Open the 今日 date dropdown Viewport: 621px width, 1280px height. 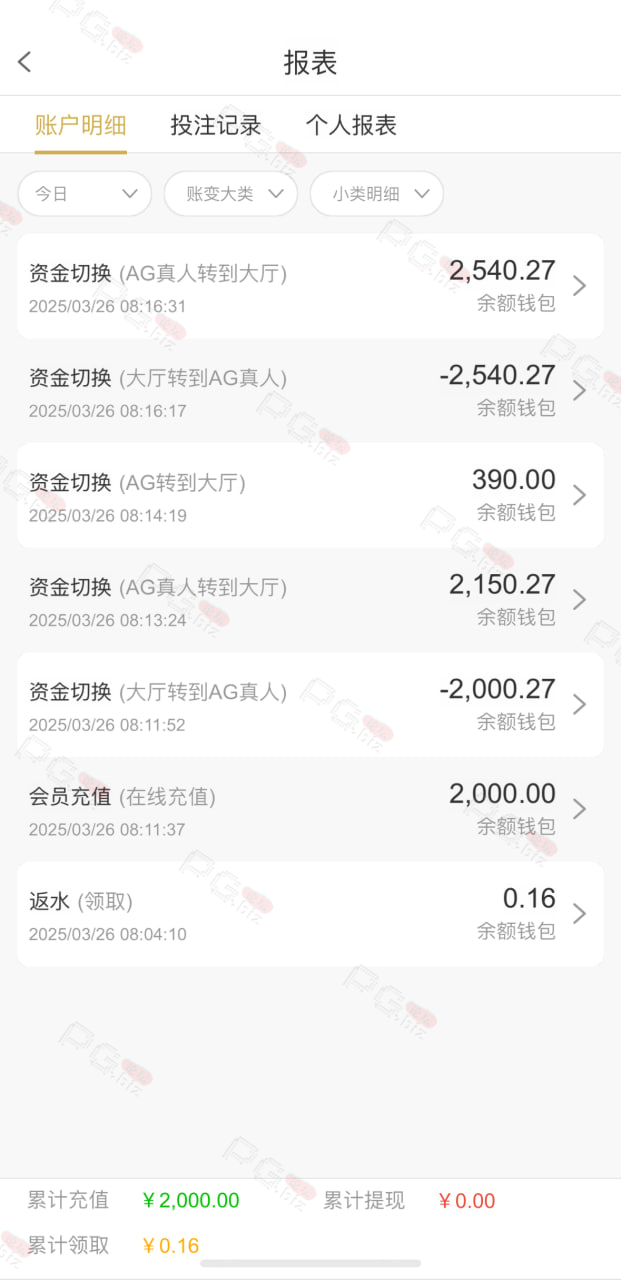(85, 194)
